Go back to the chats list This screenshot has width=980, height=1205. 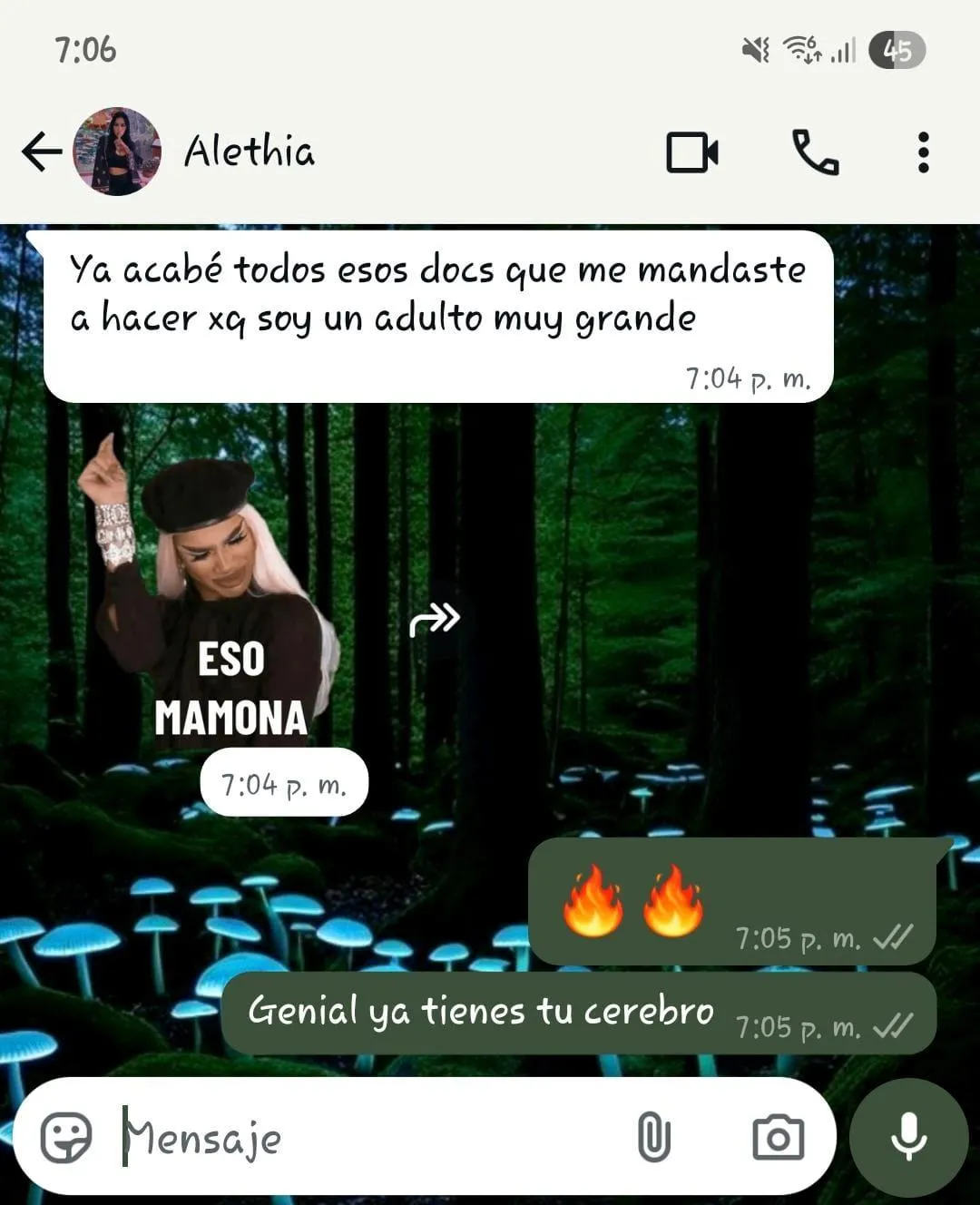[x=42, y=152]
